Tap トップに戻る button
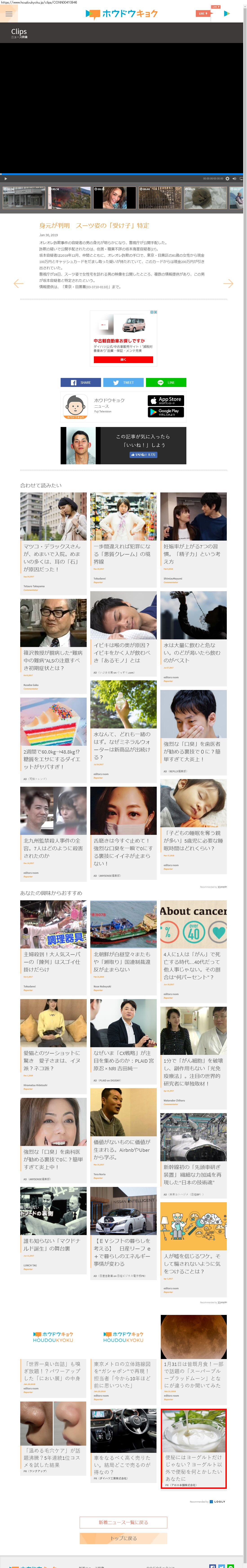Screen dimensions: 247x1568 [x=123, y=1538]
